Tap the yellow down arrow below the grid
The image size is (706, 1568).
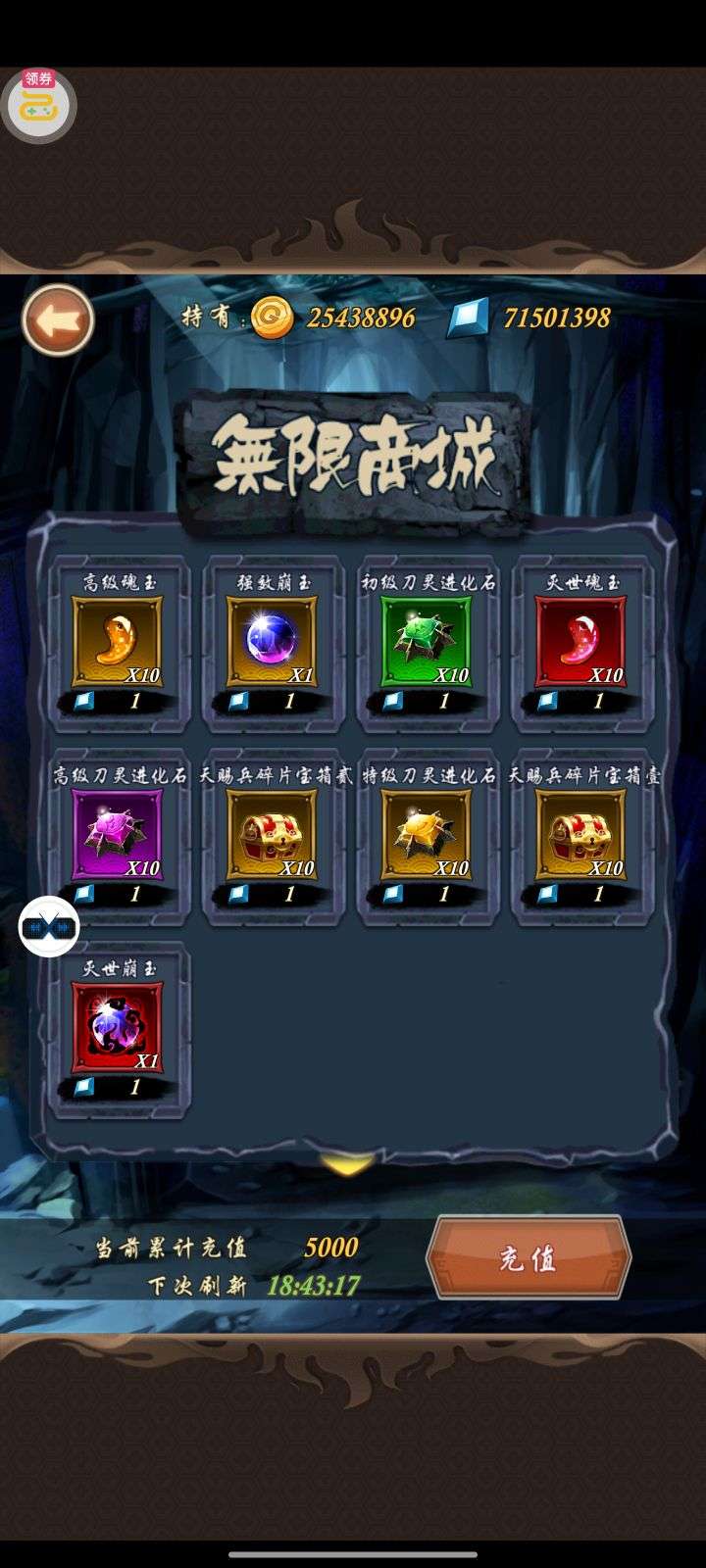[x=347, y=1163]
